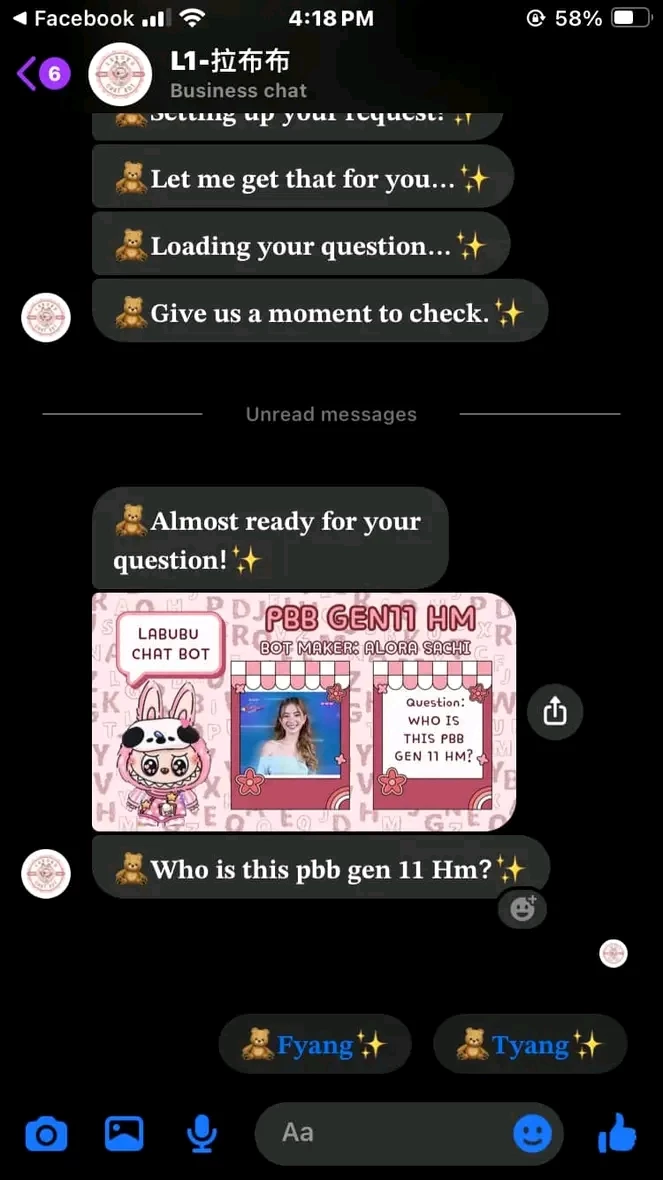This screenshot has width=663, height=1180.
Task: Send a thumbs-up like
Action: point(617,1133)
